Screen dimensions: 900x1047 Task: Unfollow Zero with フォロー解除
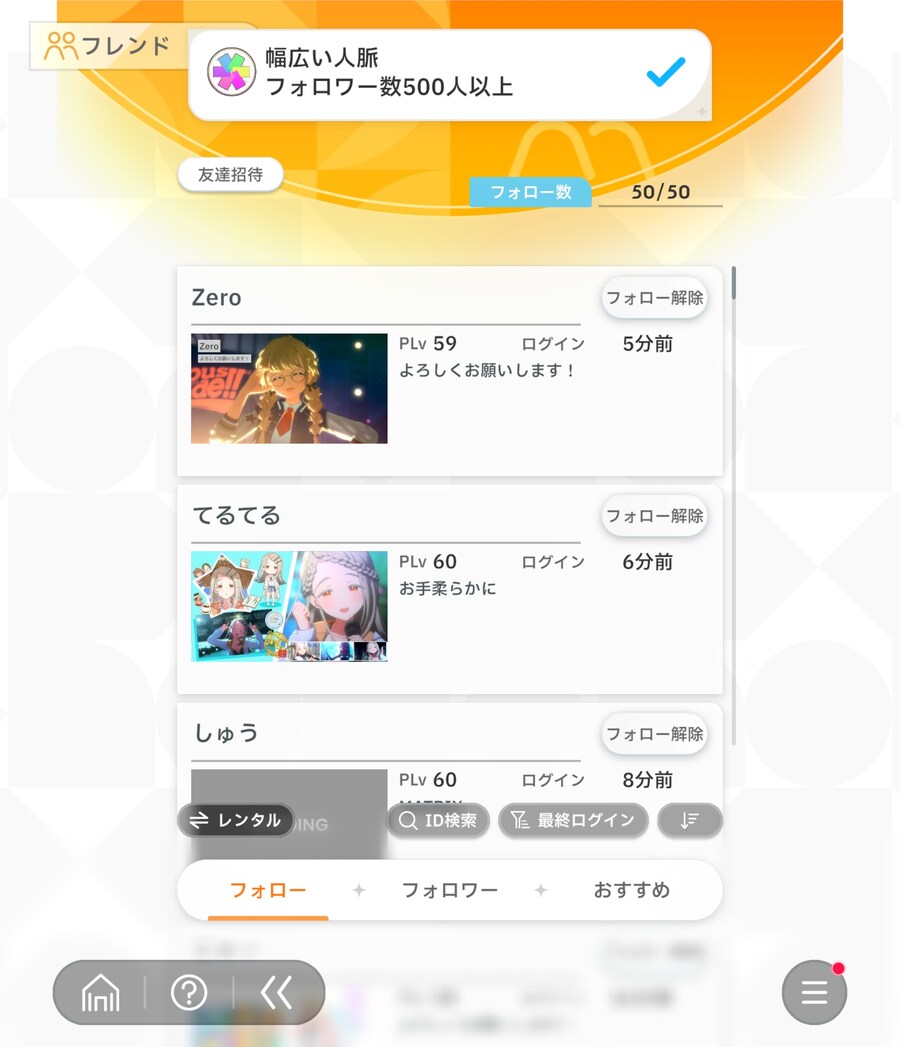point(654,298)
